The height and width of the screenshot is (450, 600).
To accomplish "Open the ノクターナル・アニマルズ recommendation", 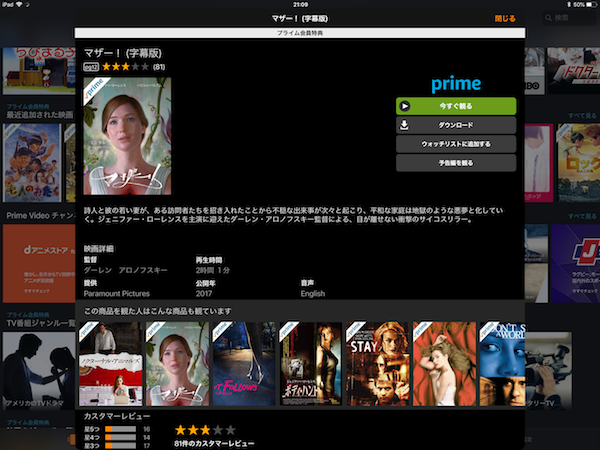I will pos(110,363).
